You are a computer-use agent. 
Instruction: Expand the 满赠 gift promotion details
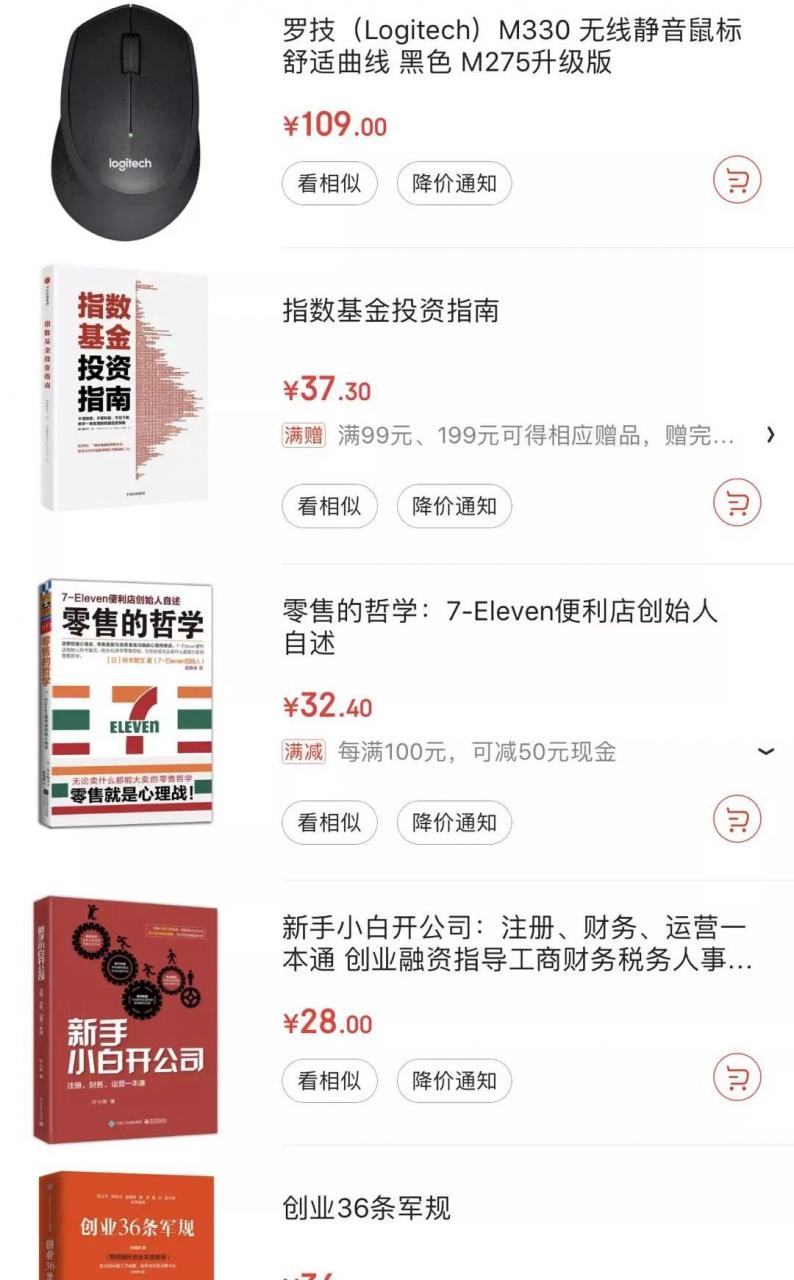[769, 437]
